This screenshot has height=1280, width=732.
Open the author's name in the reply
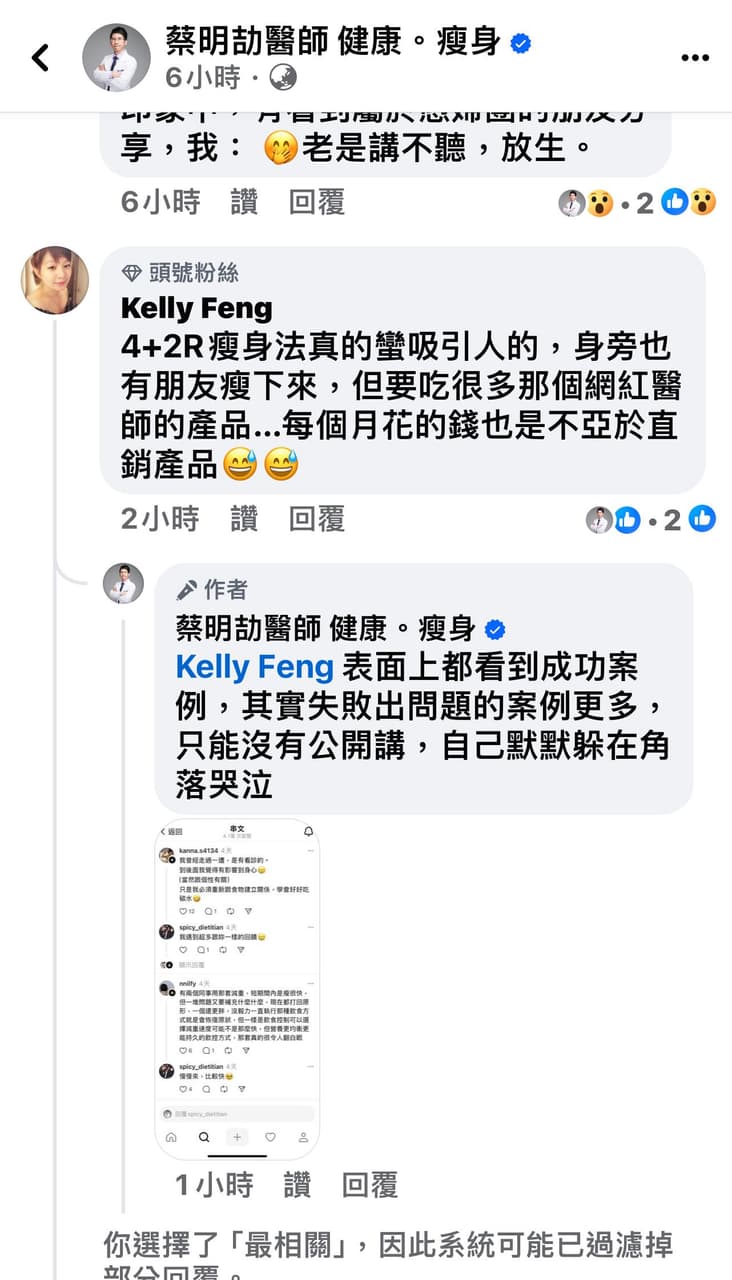pos(325,628)
